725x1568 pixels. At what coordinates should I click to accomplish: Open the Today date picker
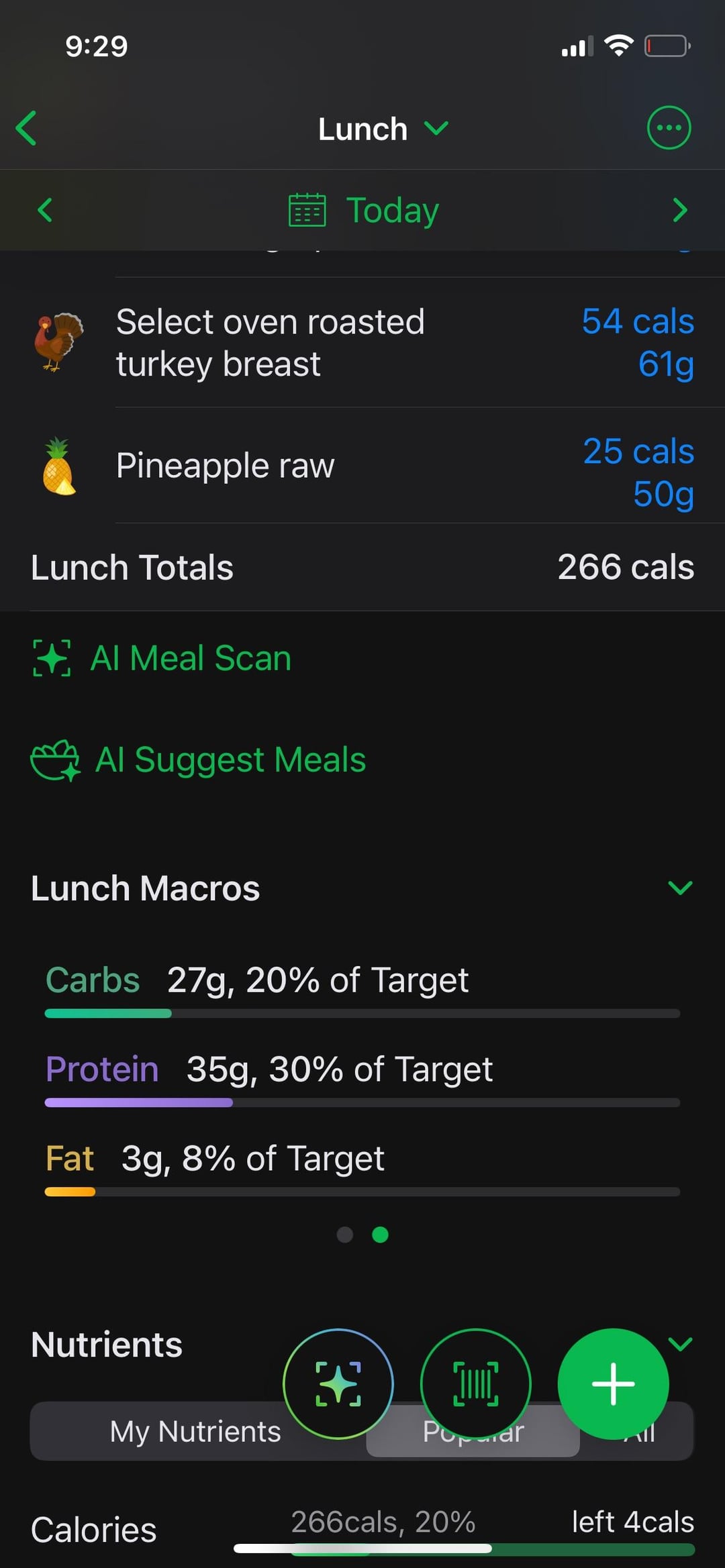point(364,210)
